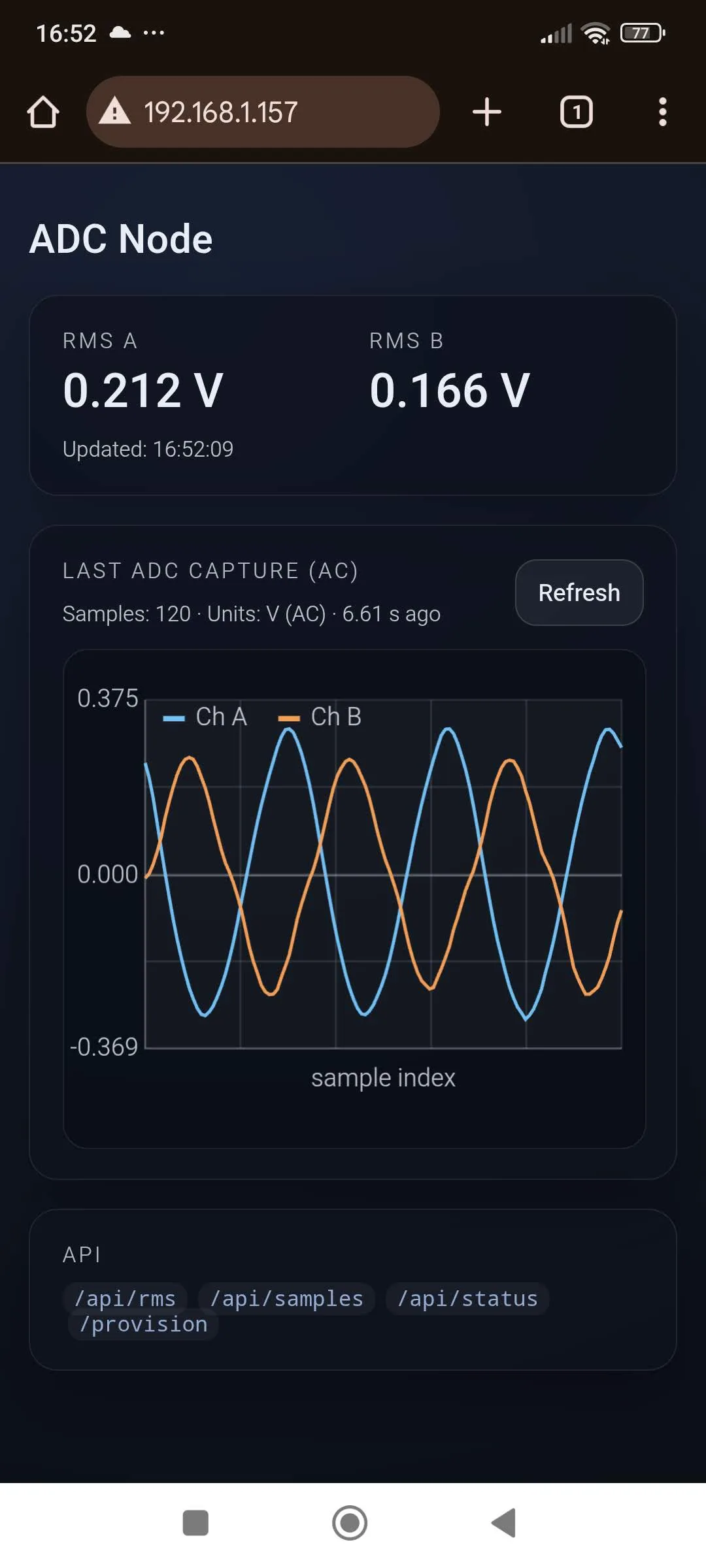Tap the address bar showing 192.168.1.157

point(264,111)
